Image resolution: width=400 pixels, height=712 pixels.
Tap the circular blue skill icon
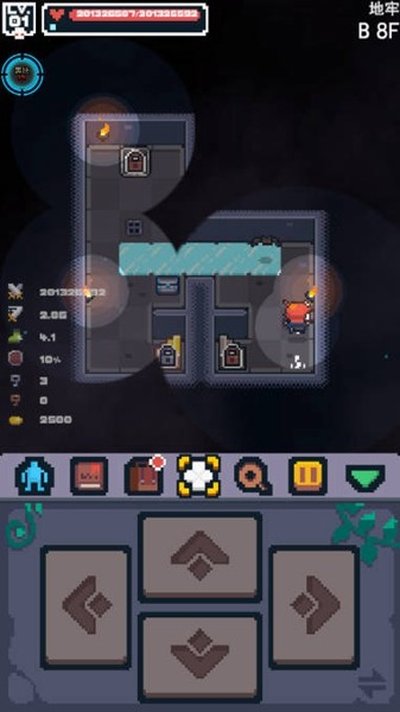click(x=22, y=74)
